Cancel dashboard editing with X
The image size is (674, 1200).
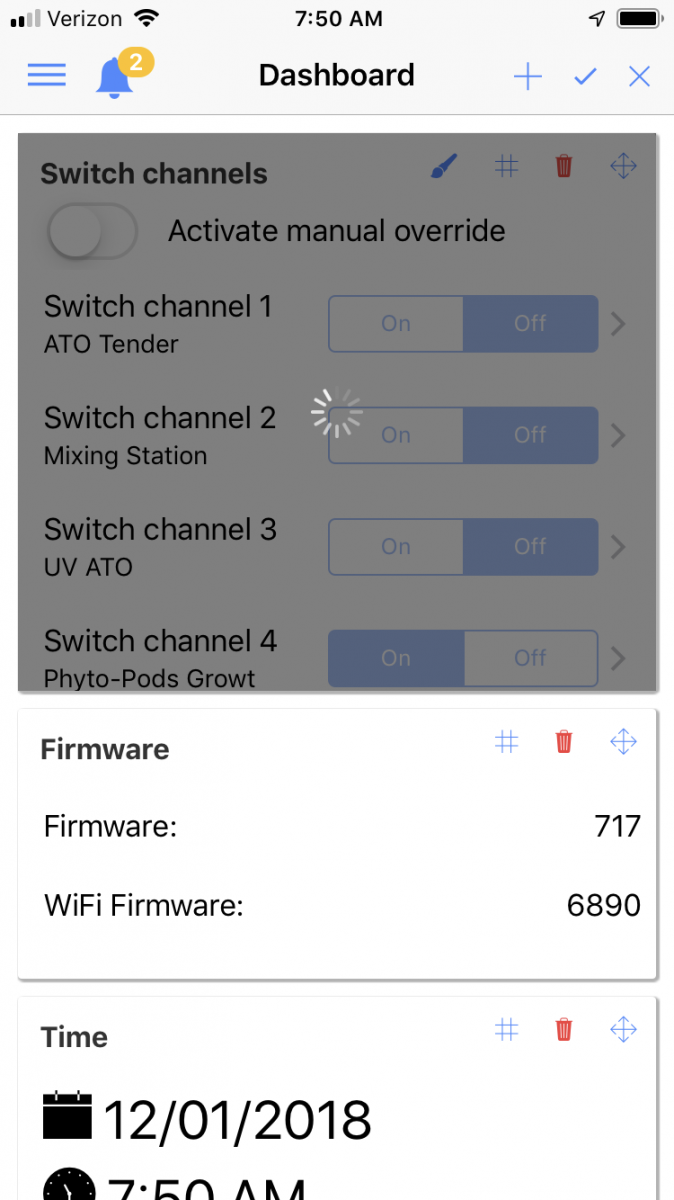(x=639, y=76)
